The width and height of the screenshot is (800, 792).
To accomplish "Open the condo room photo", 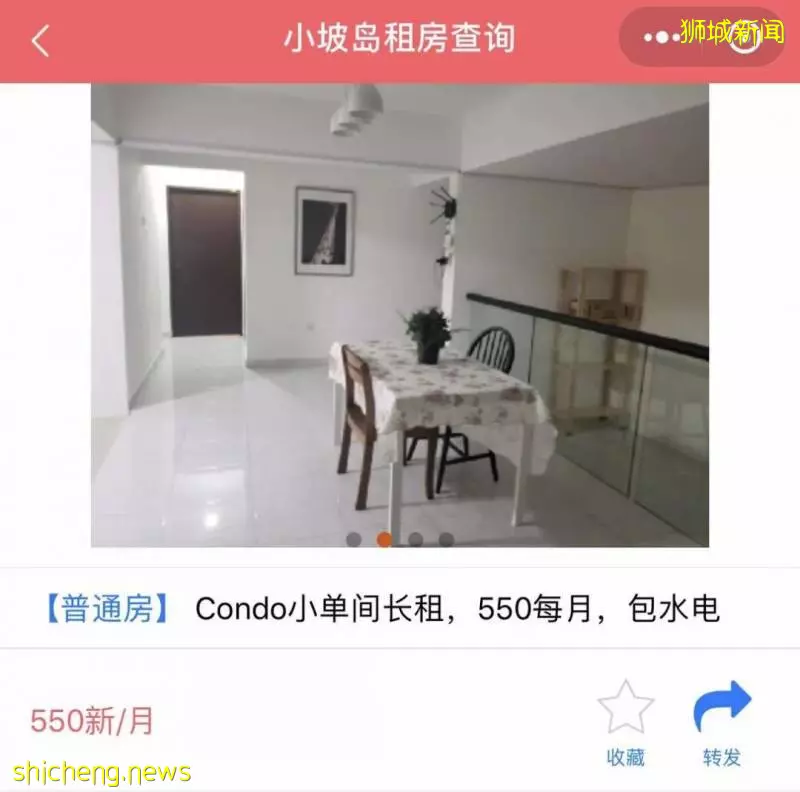I will 400,315.
